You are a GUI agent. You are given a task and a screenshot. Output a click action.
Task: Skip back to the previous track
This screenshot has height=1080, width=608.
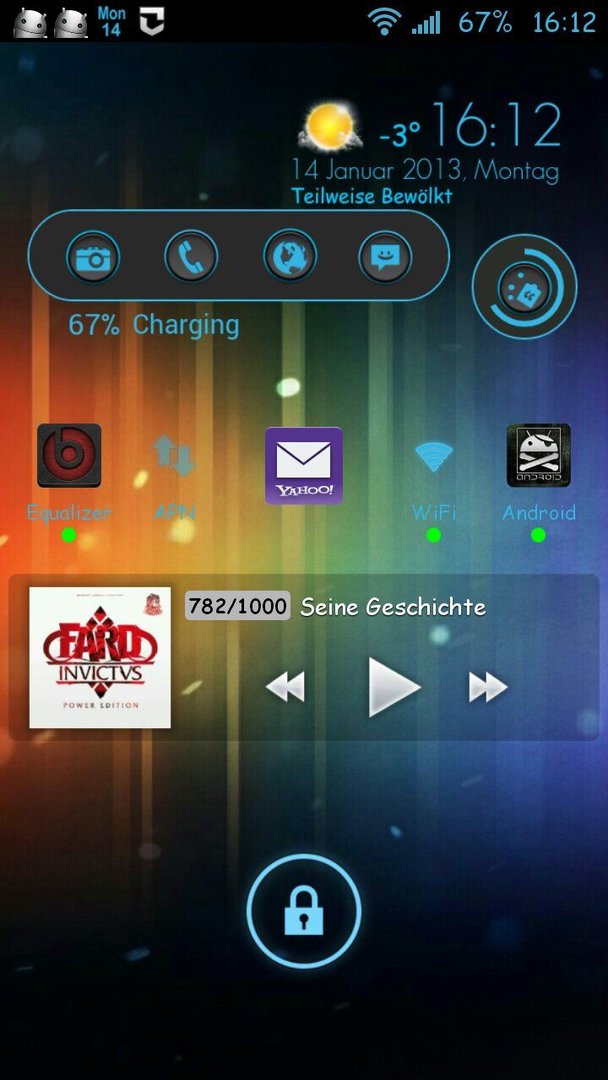point(285,687)
